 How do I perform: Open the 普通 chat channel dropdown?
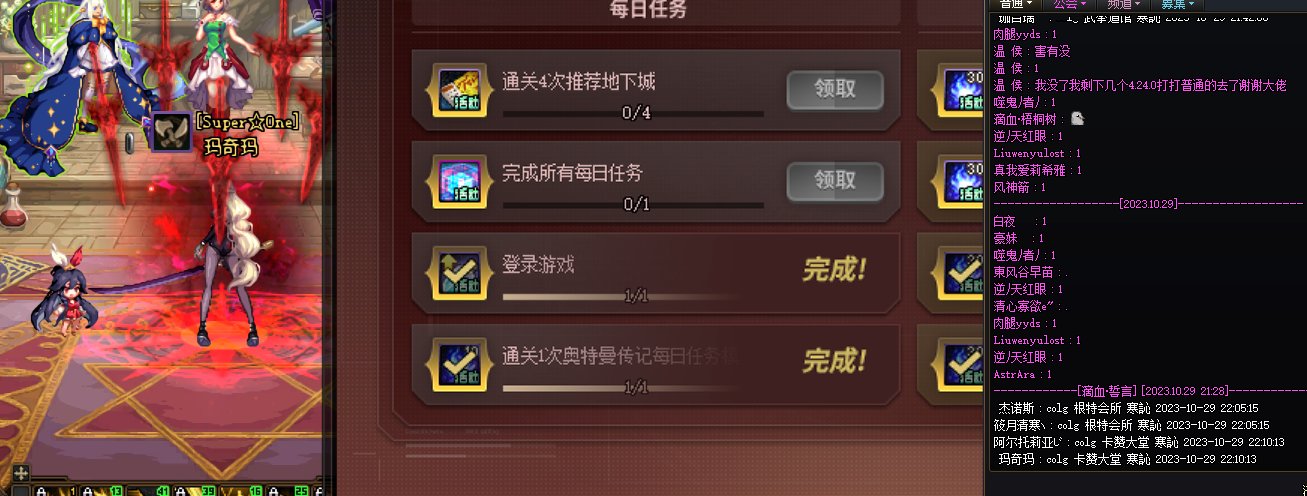tap(1017, 5)
